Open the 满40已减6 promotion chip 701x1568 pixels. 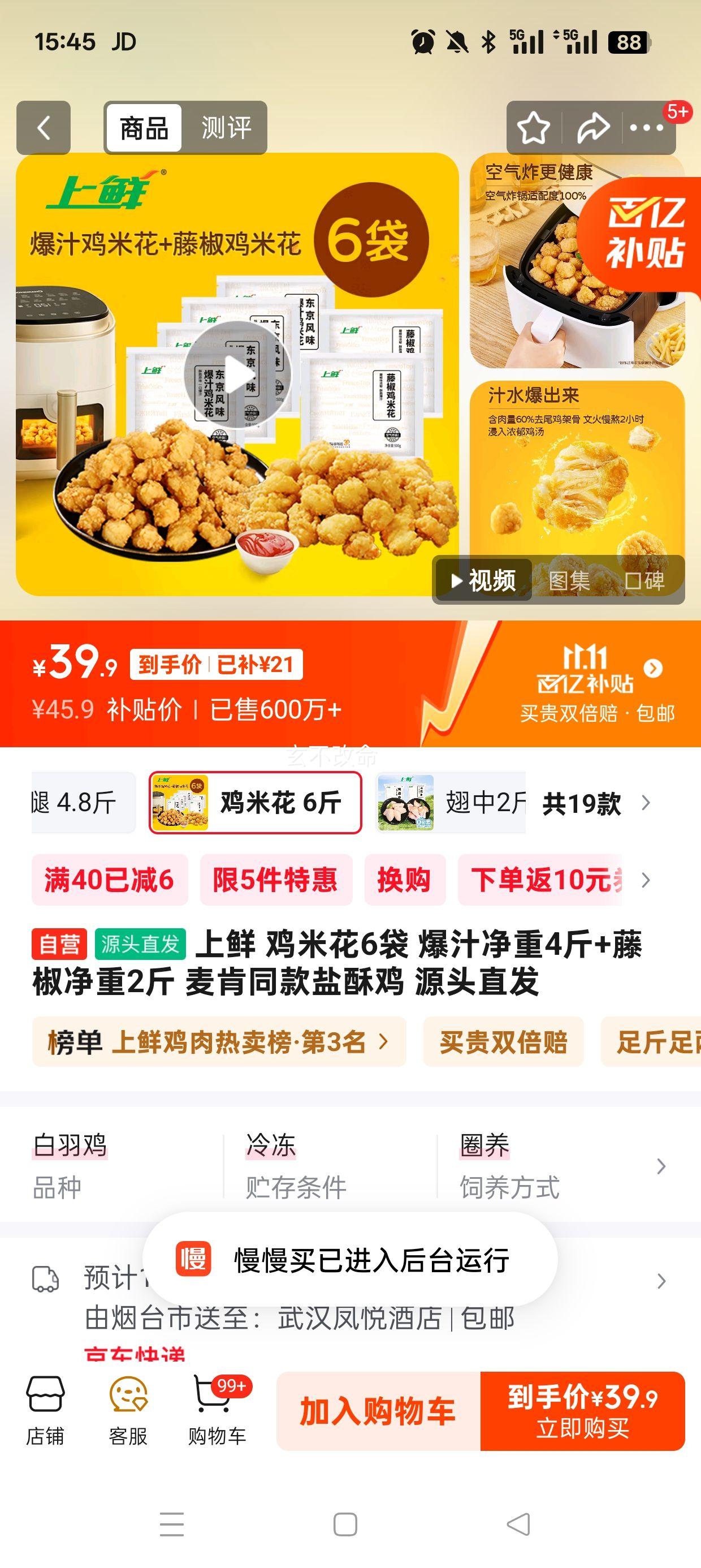point(110,880)
